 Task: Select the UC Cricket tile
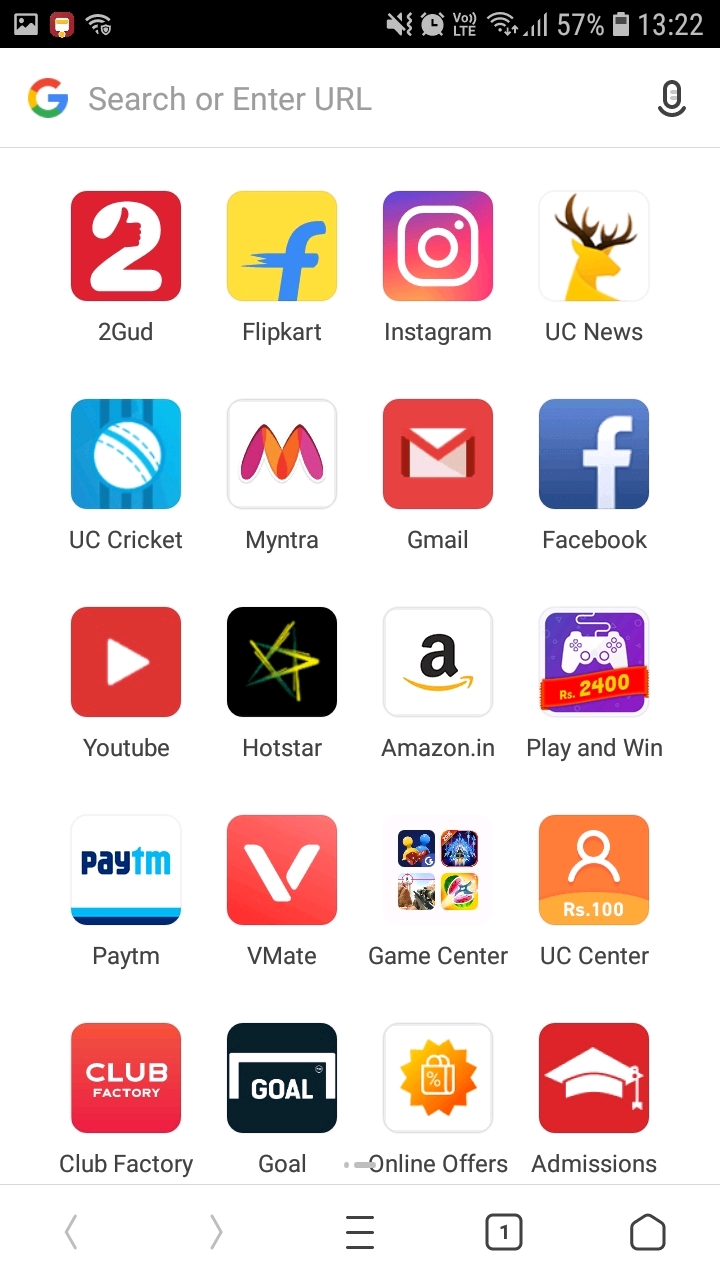coord(126,454)
